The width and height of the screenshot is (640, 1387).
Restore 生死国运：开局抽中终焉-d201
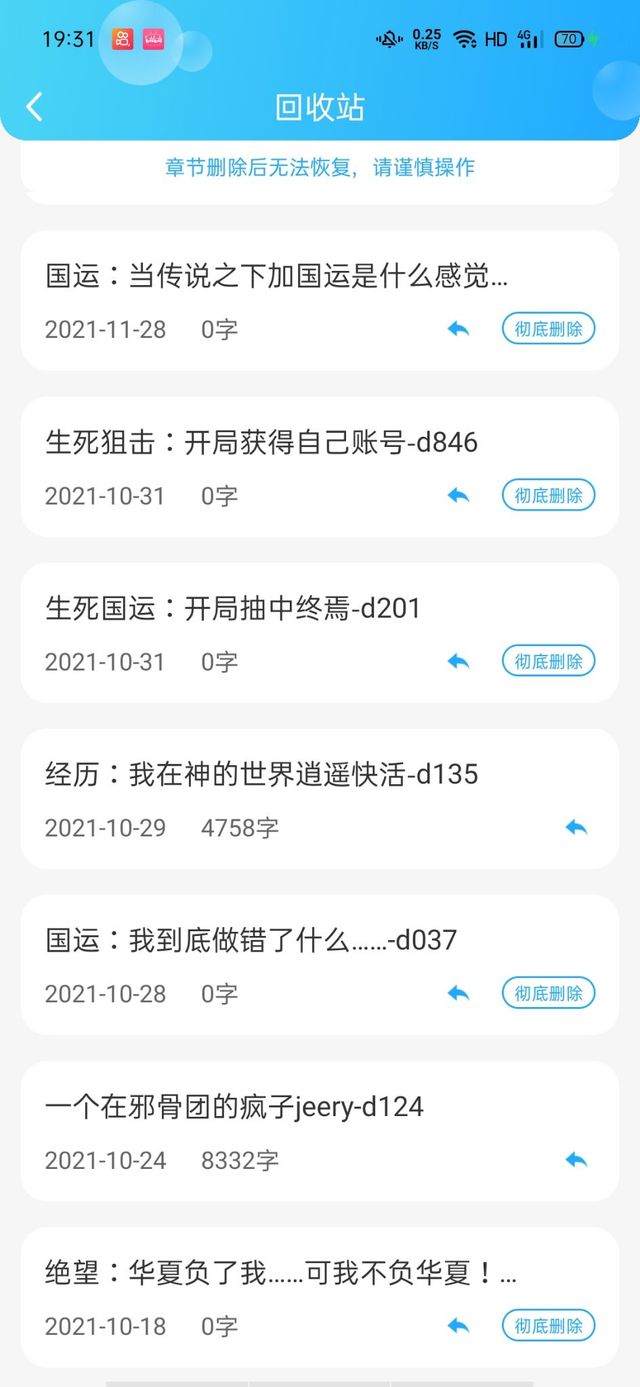tap(458, 661)
